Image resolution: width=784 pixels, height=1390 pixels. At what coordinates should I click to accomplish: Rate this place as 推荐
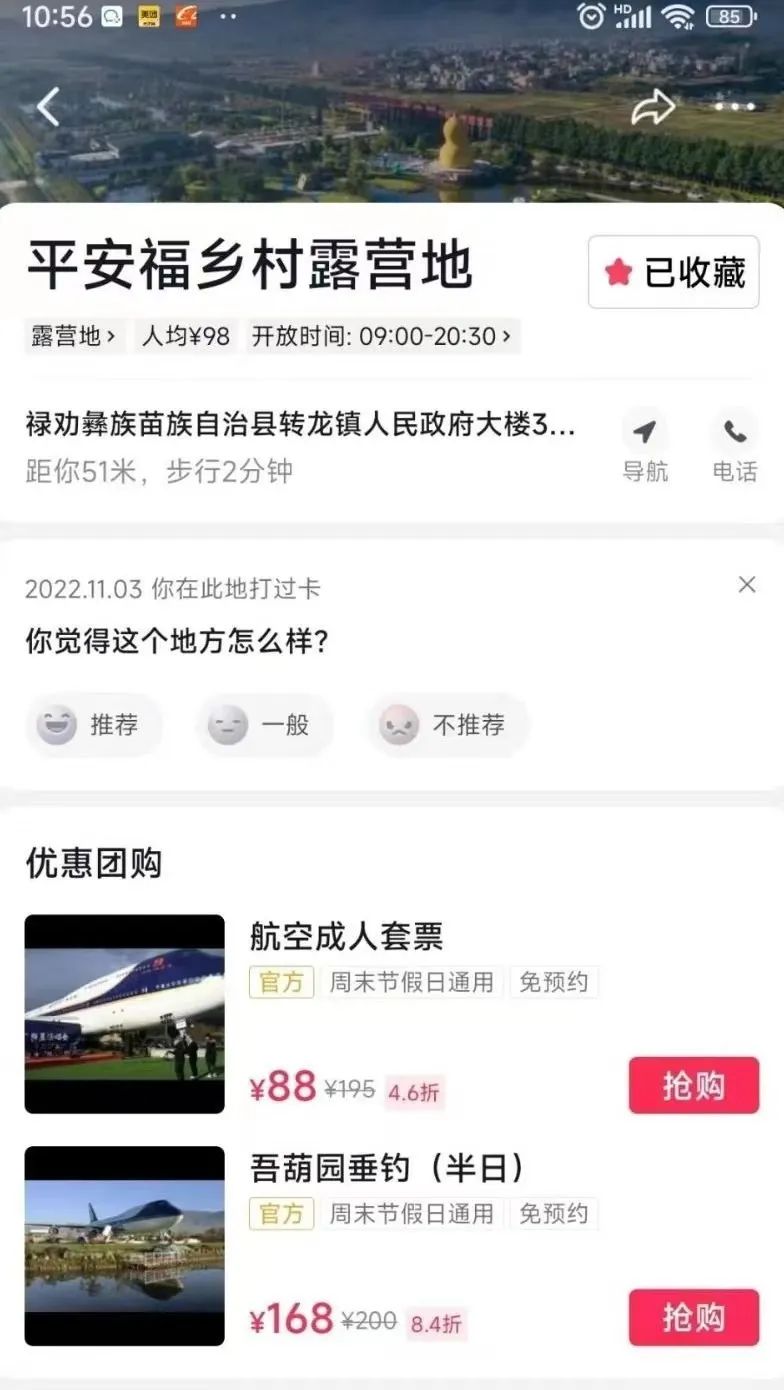[x=95, y=725]
